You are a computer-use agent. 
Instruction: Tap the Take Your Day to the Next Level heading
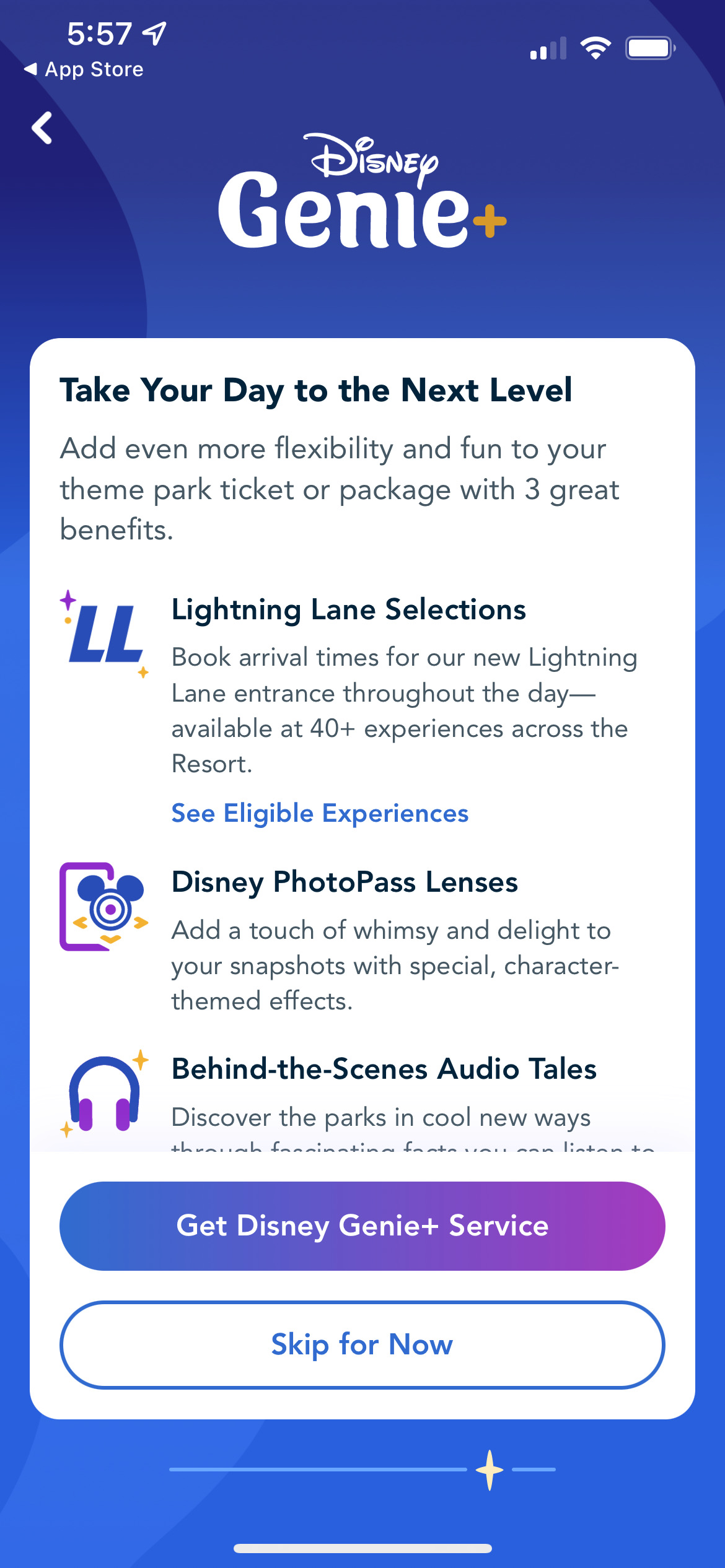[x=317, y=390]
